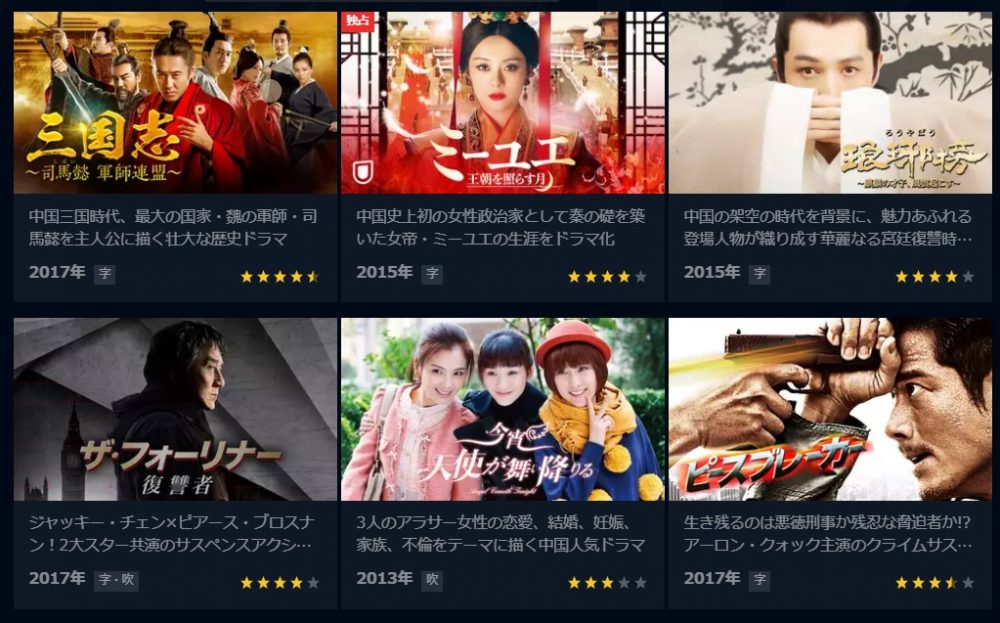Open the 三国志 司馬懿 軍師連盟 drama card
The height and width of the screenshot is (623, 1000).
pyautogui.click(x=175, y=103)
